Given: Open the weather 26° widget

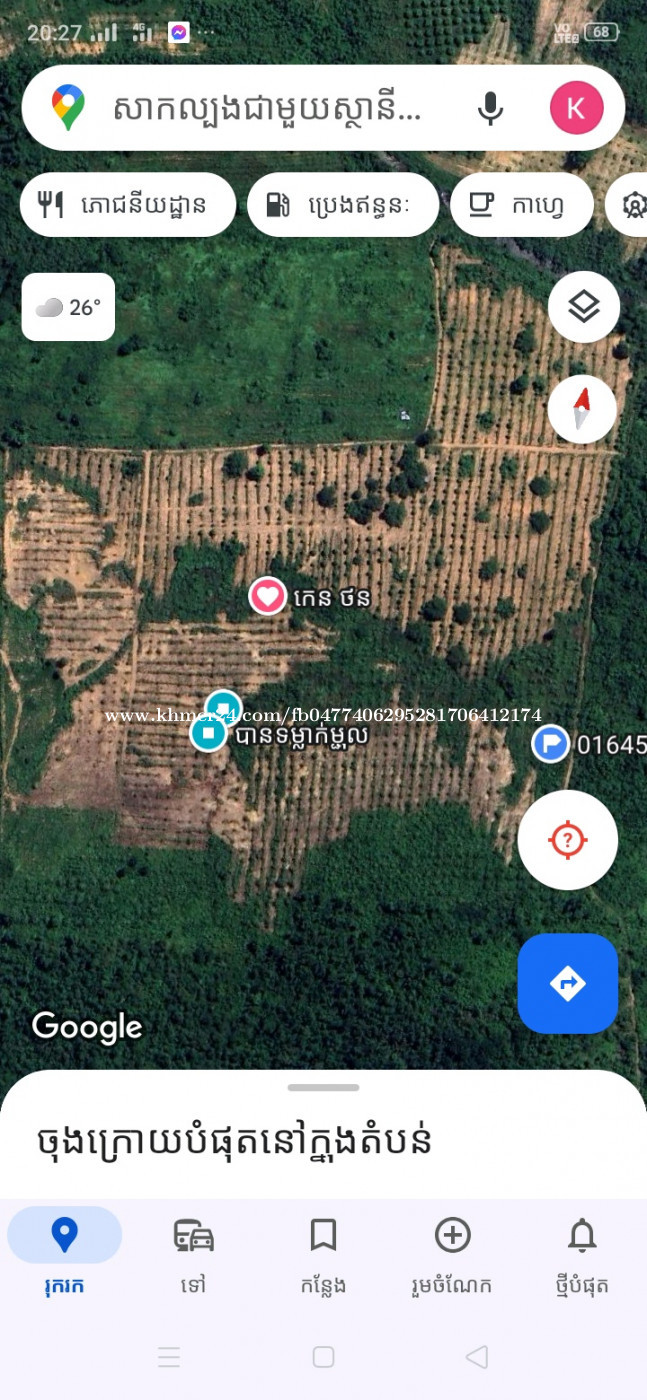Looking at the screenshot, I should (x=68, y=308).
